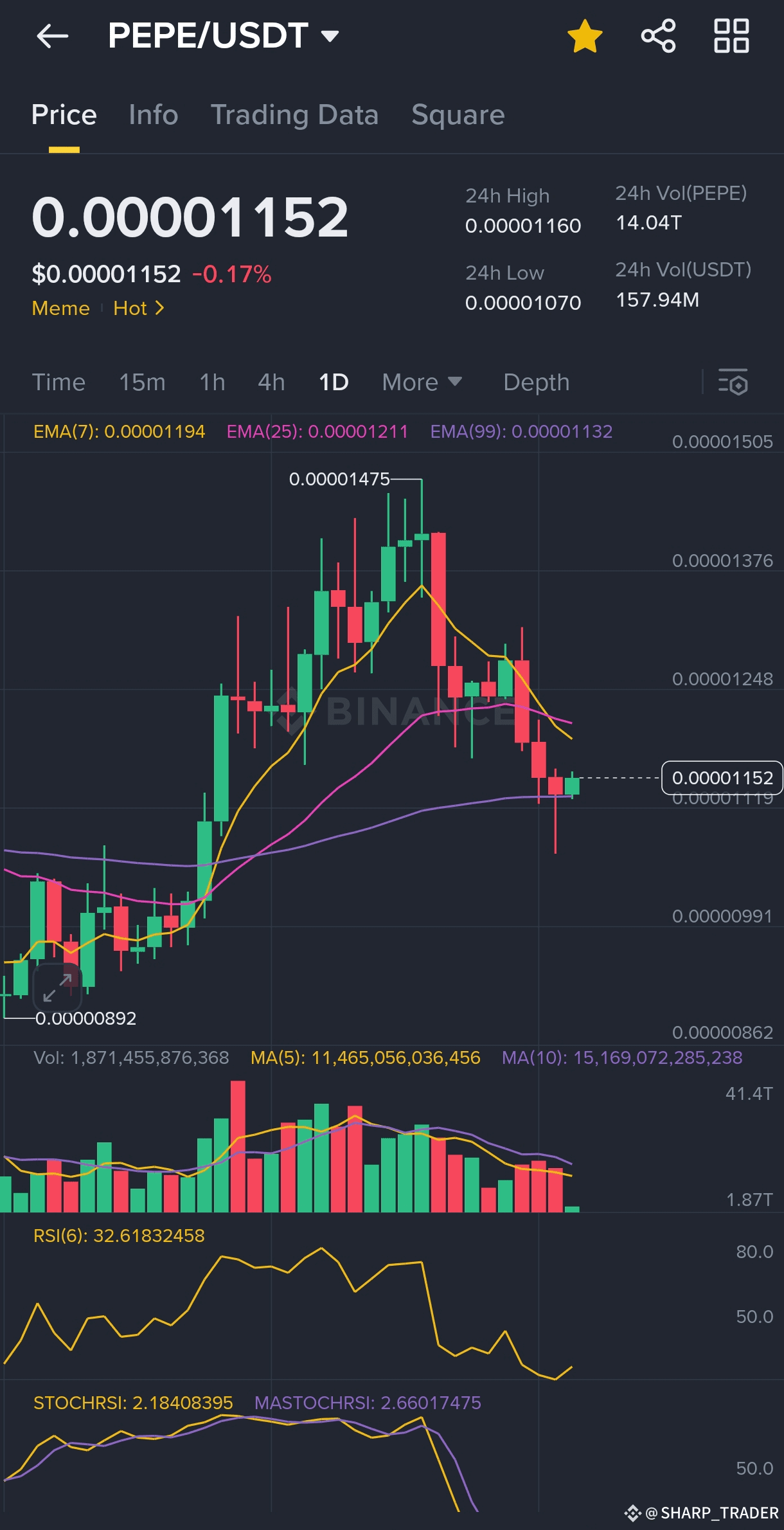Expand the More intervals dropdown

422,382
